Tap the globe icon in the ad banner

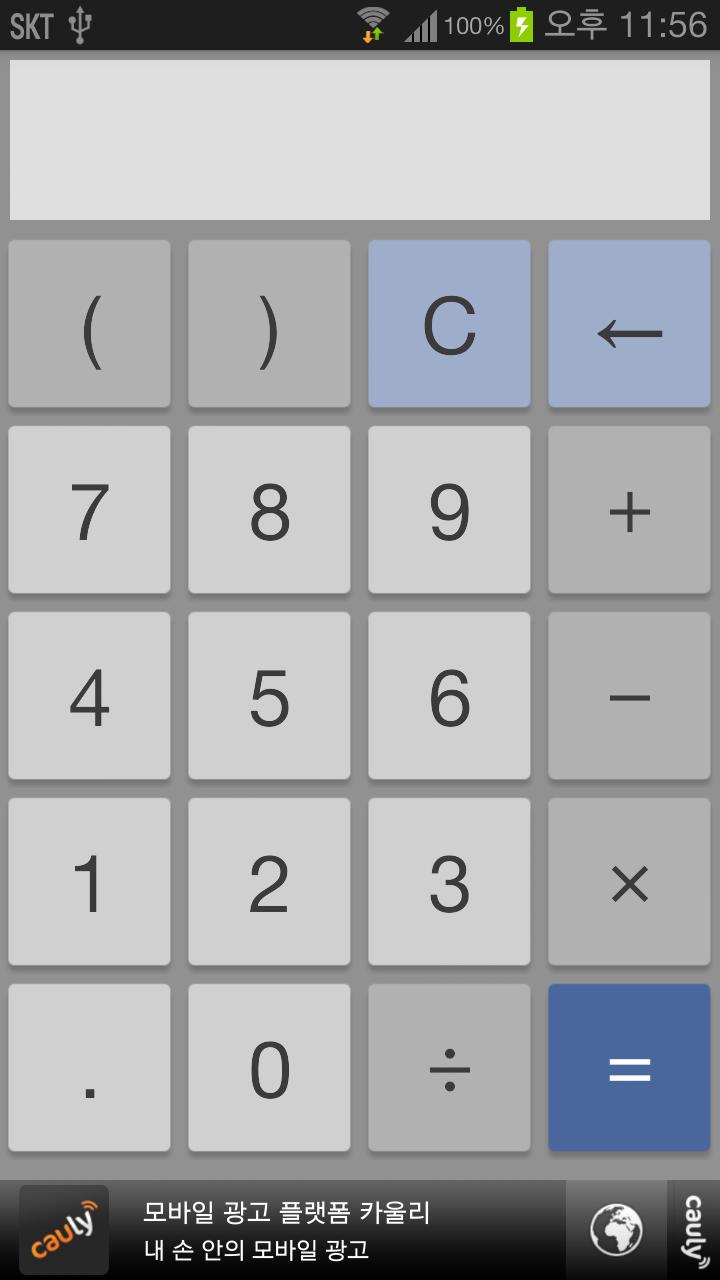tap(617, 1229)
